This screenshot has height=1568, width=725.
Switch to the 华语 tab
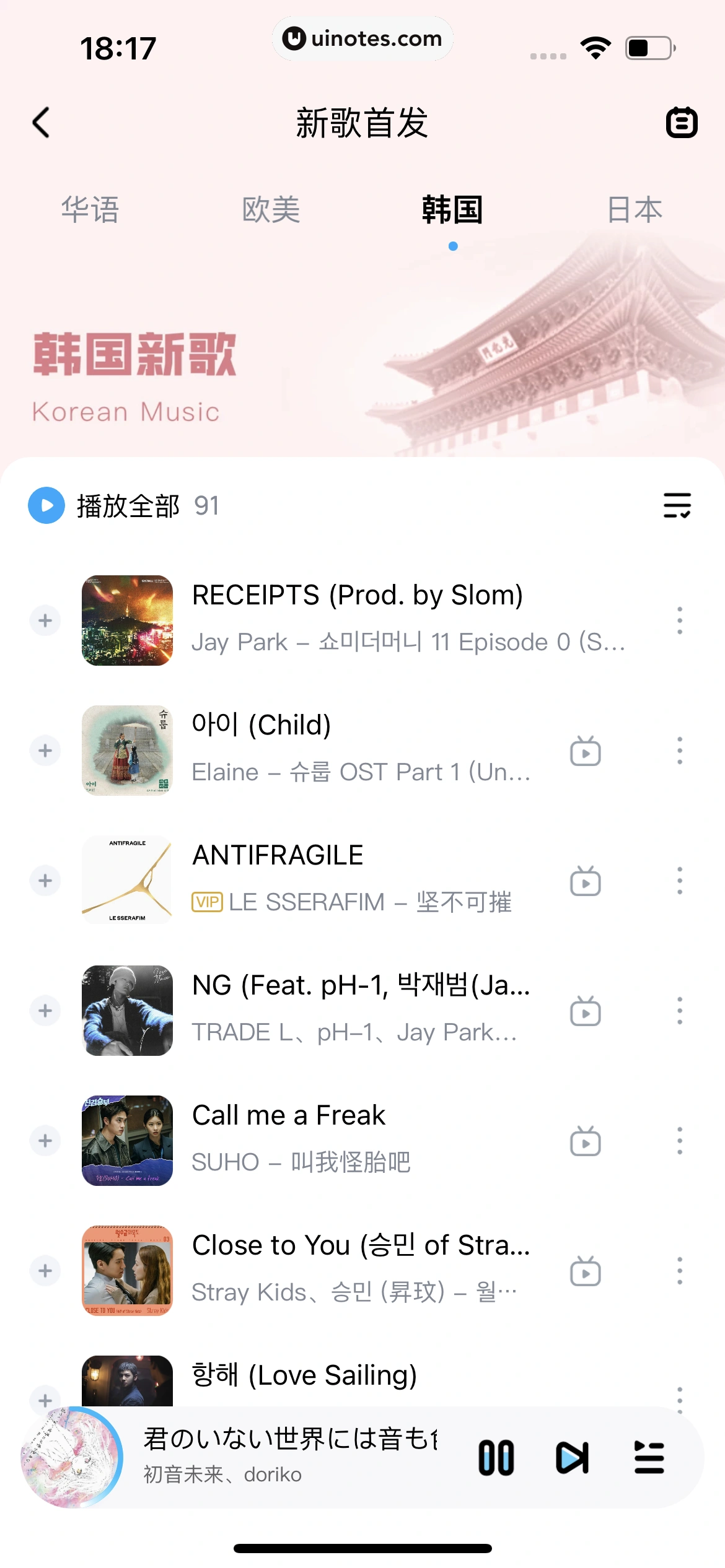click(x=90, y=209)
